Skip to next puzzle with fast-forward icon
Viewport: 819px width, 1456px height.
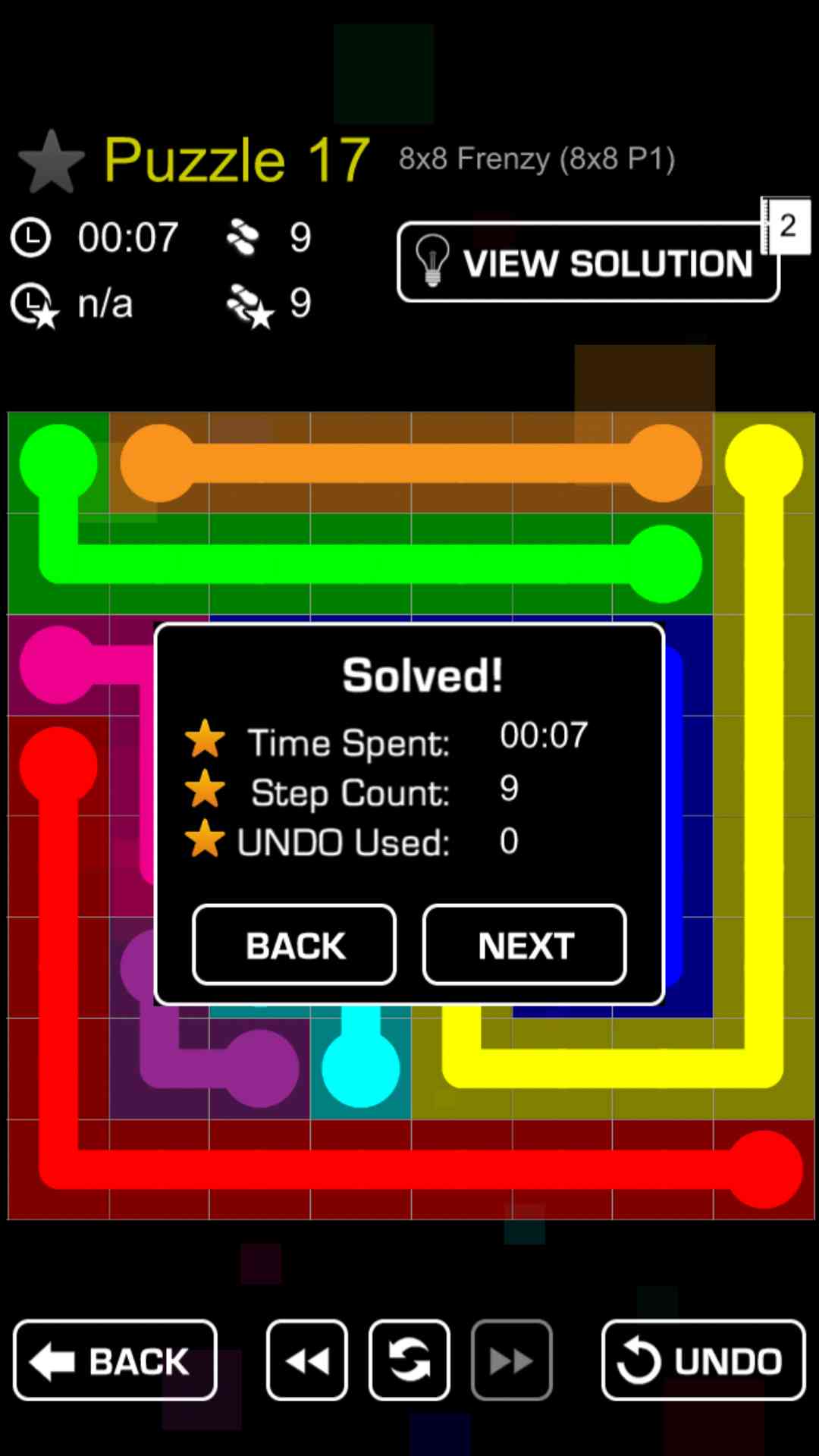coord(511,1360)
